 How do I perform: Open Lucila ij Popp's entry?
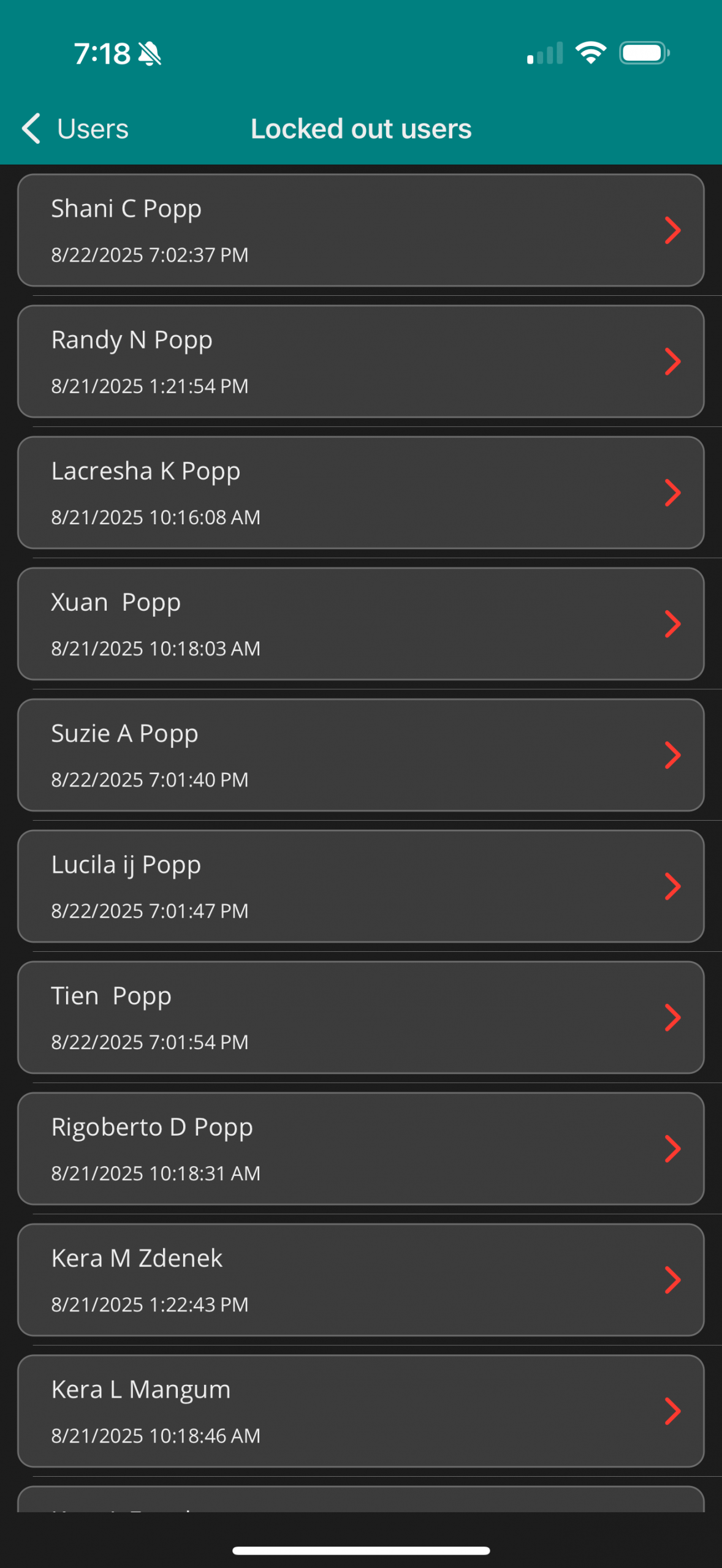coord(360,886)
